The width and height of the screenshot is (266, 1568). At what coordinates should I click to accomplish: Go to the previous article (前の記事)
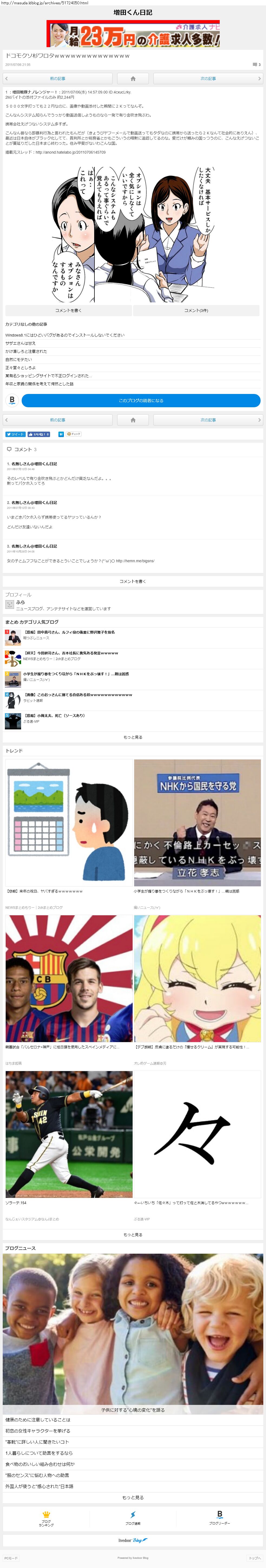pyautogui.click(x=58, y=79)
